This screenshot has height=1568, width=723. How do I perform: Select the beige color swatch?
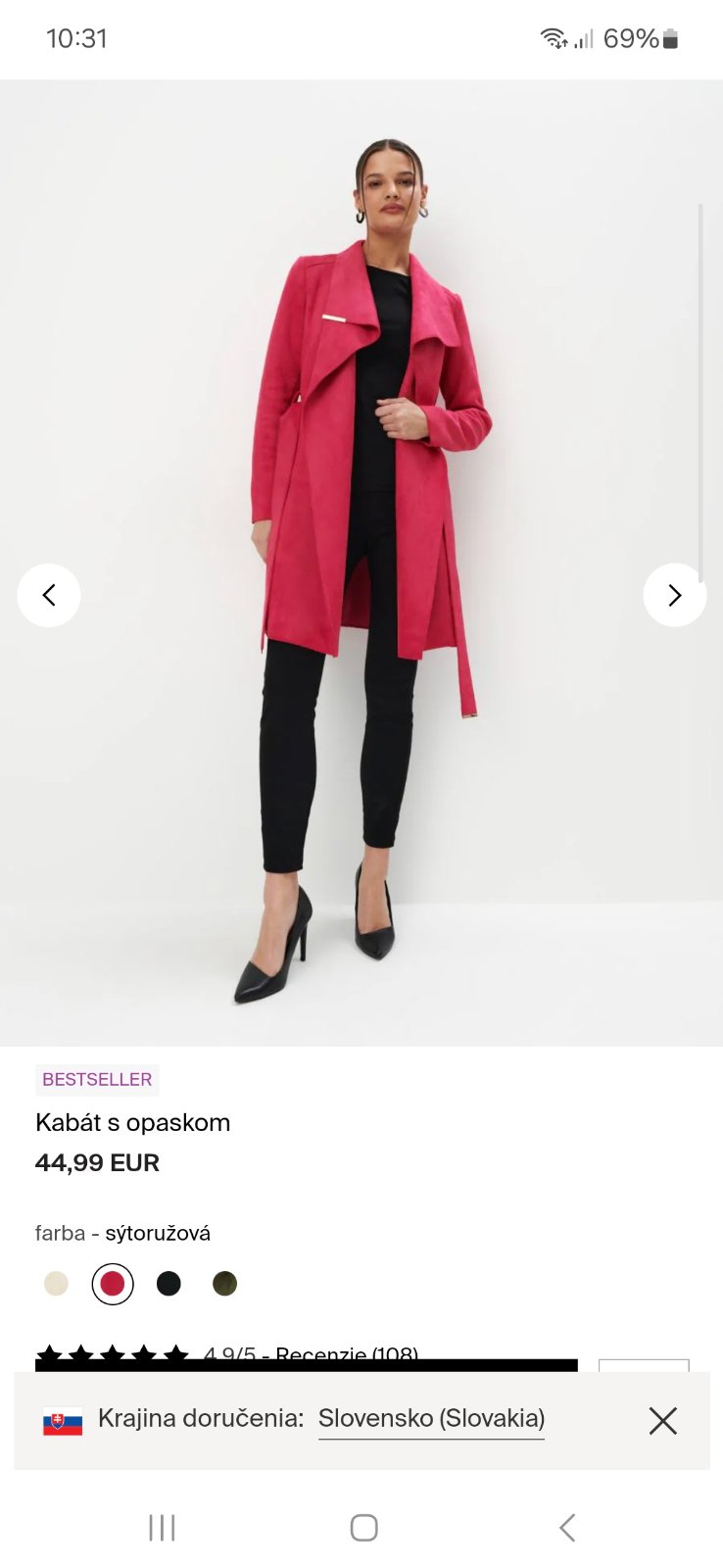pos(57,1284)
